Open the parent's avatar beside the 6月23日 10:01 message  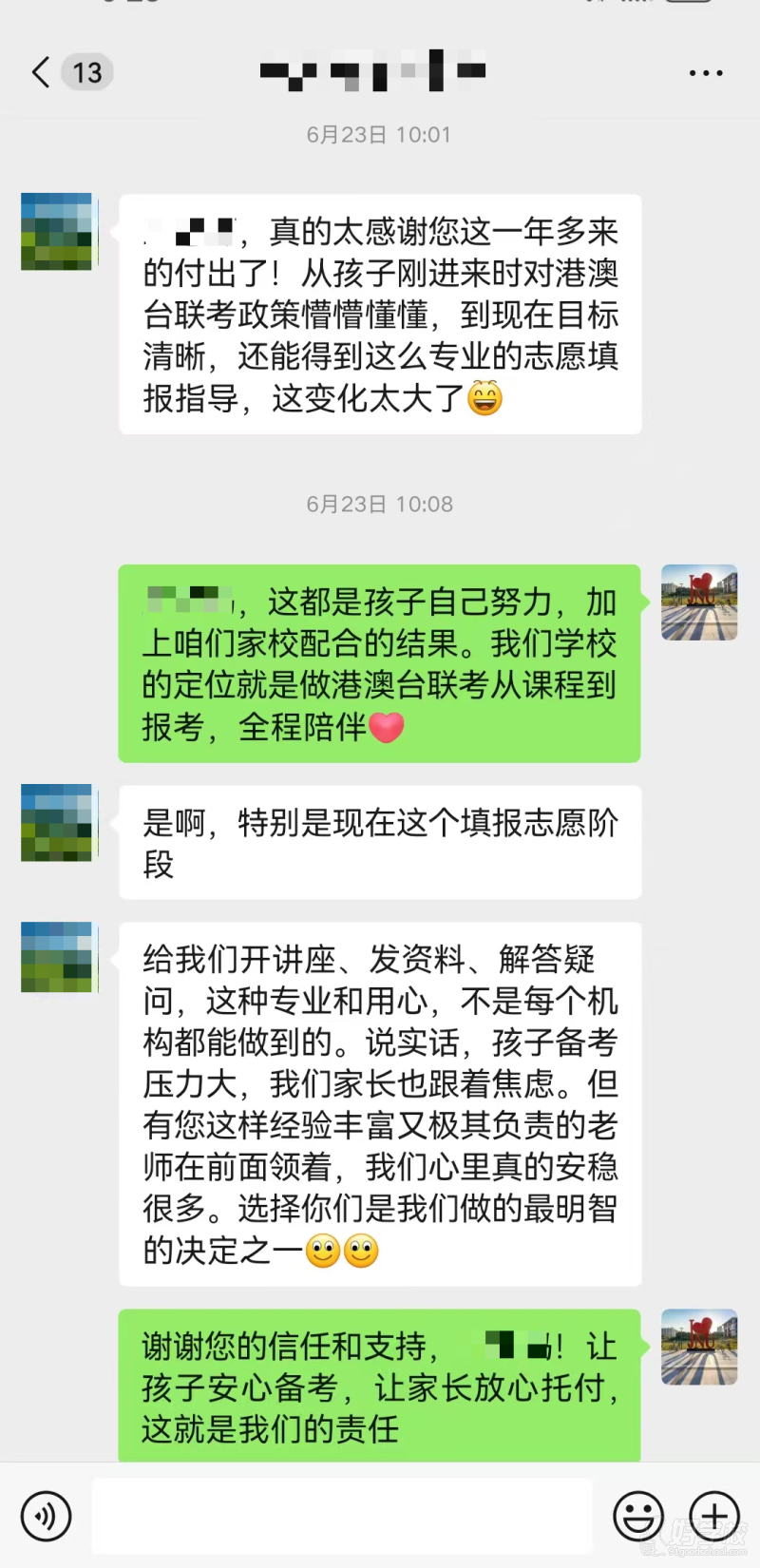59,232
